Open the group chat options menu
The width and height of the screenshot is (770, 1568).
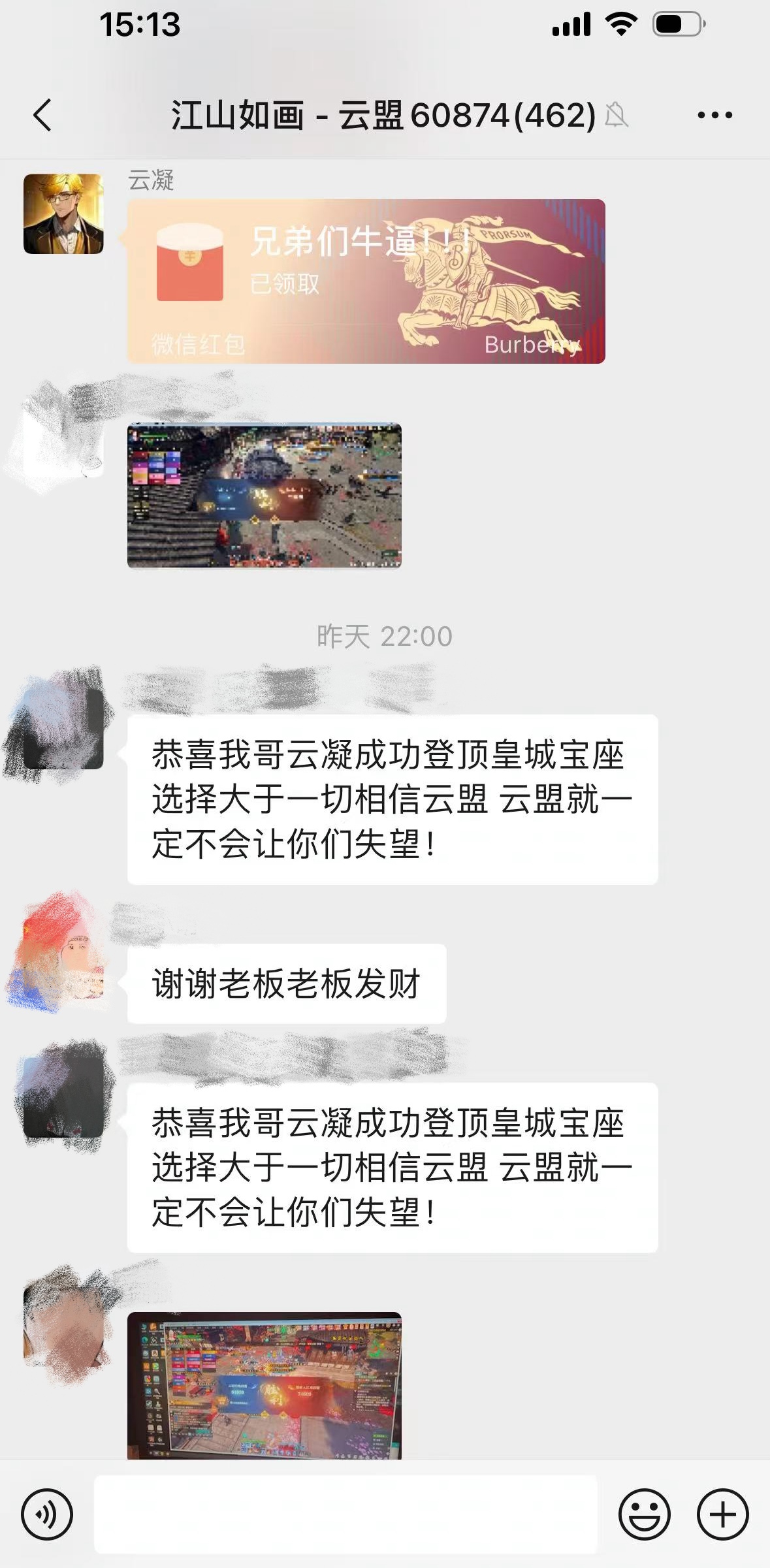(714, 116)
